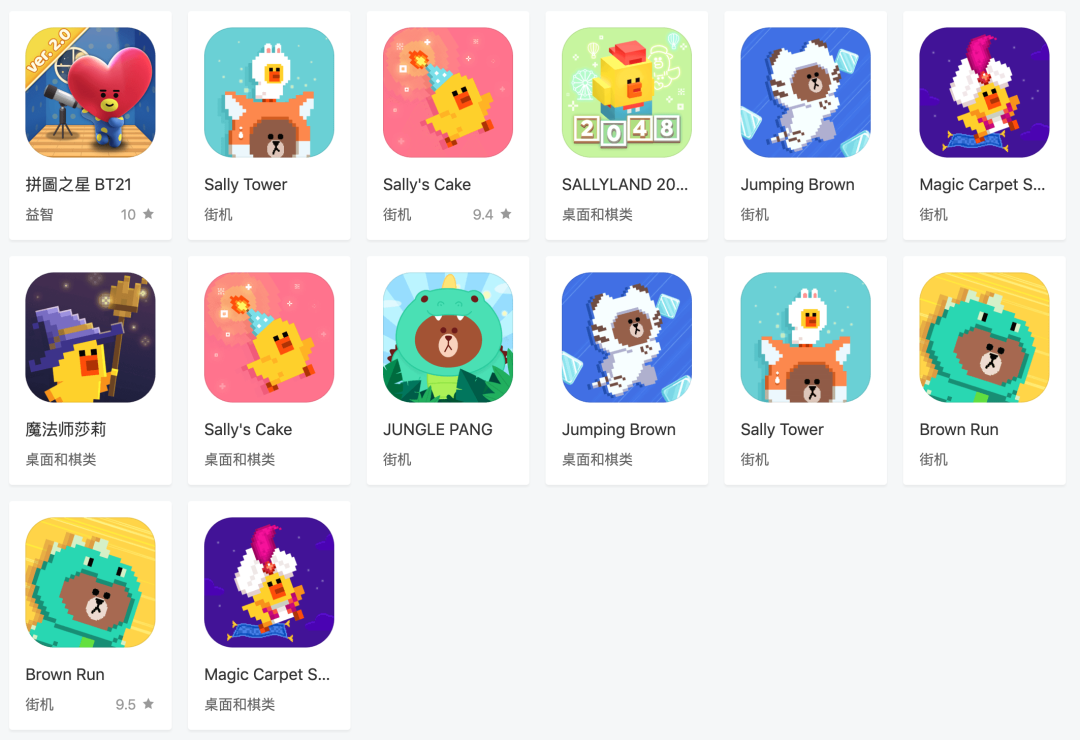Open Brown Run rated 9.5
Screen dimensions: 1080x740
[90, 583]
